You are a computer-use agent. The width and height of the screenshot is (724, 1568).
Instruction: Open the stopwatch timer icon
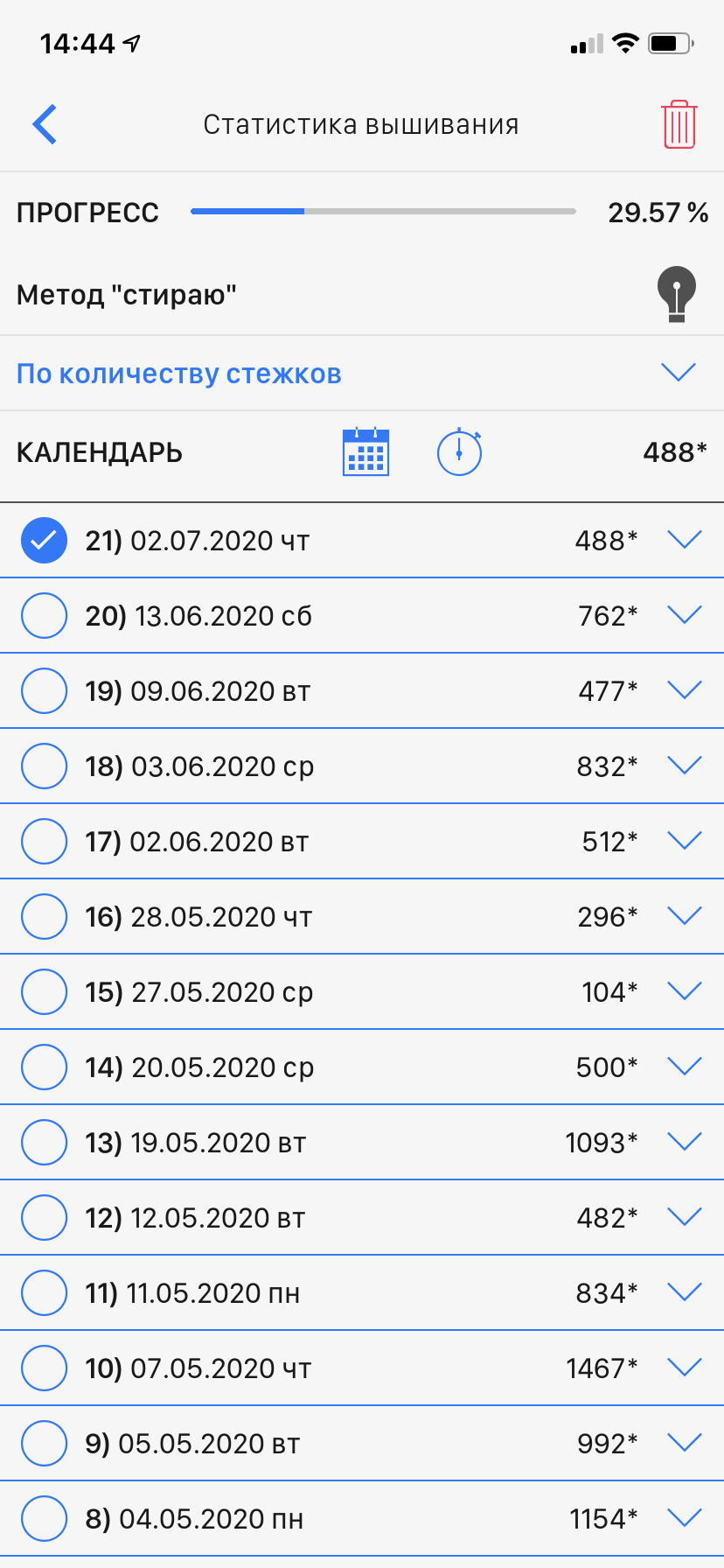[459, 452]
